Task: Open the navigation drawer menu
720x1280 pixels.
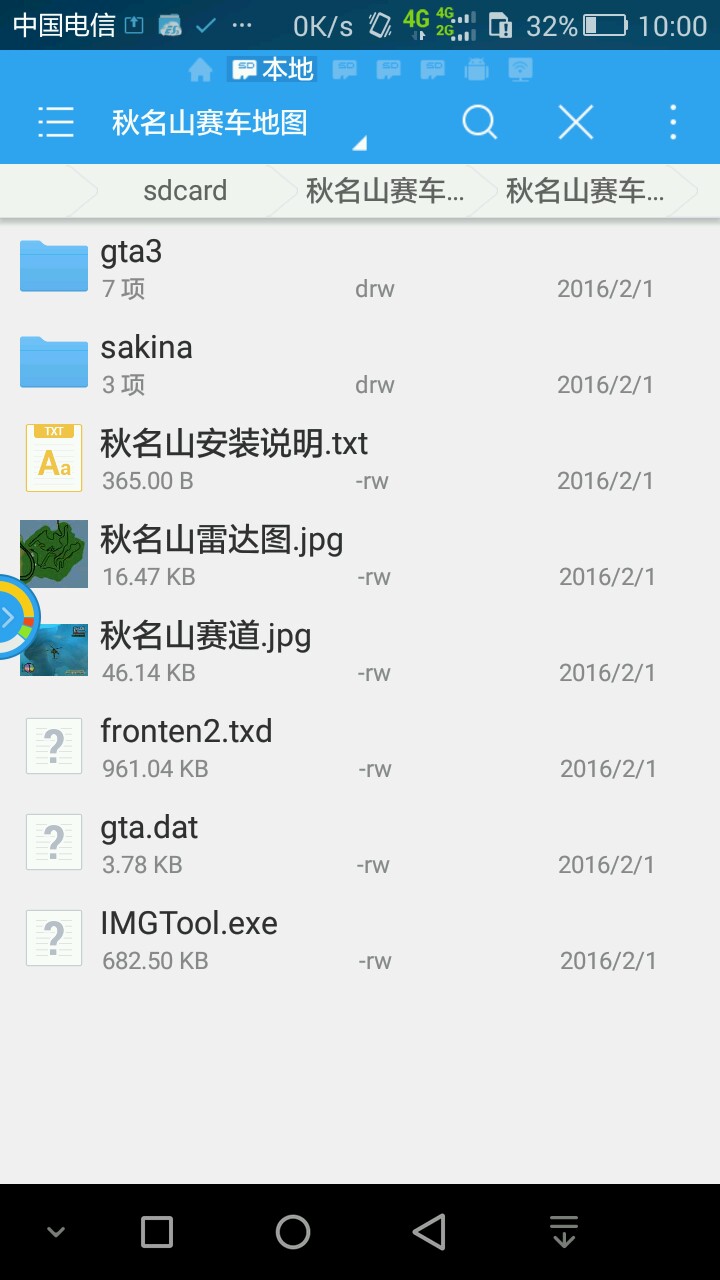Action: [56, 123]
